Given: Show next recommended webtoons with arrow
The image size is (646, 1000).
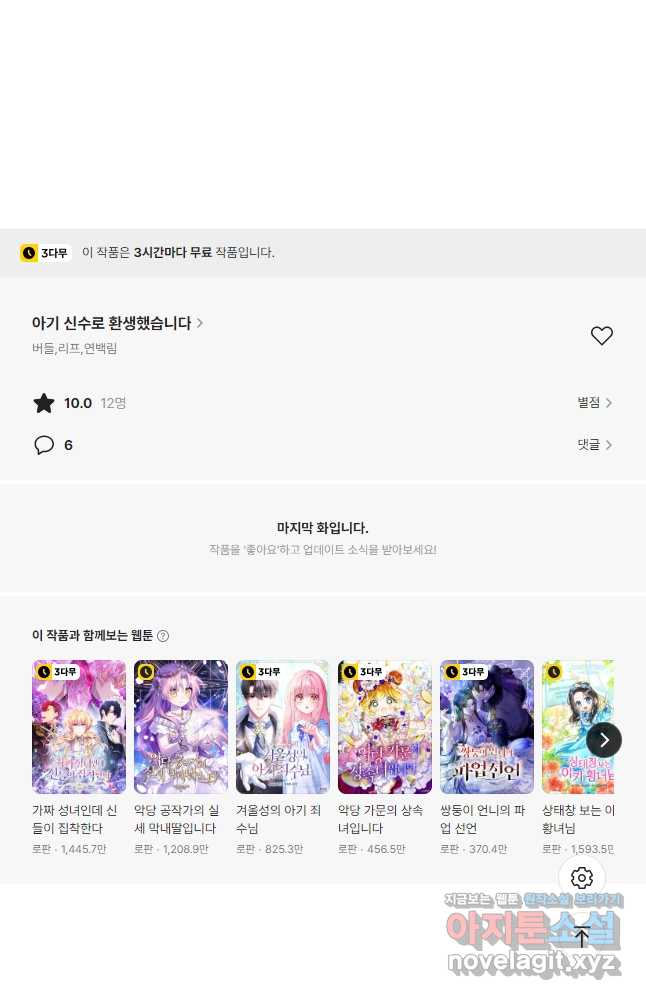Looking at the screenshot, I should (604, 740).
